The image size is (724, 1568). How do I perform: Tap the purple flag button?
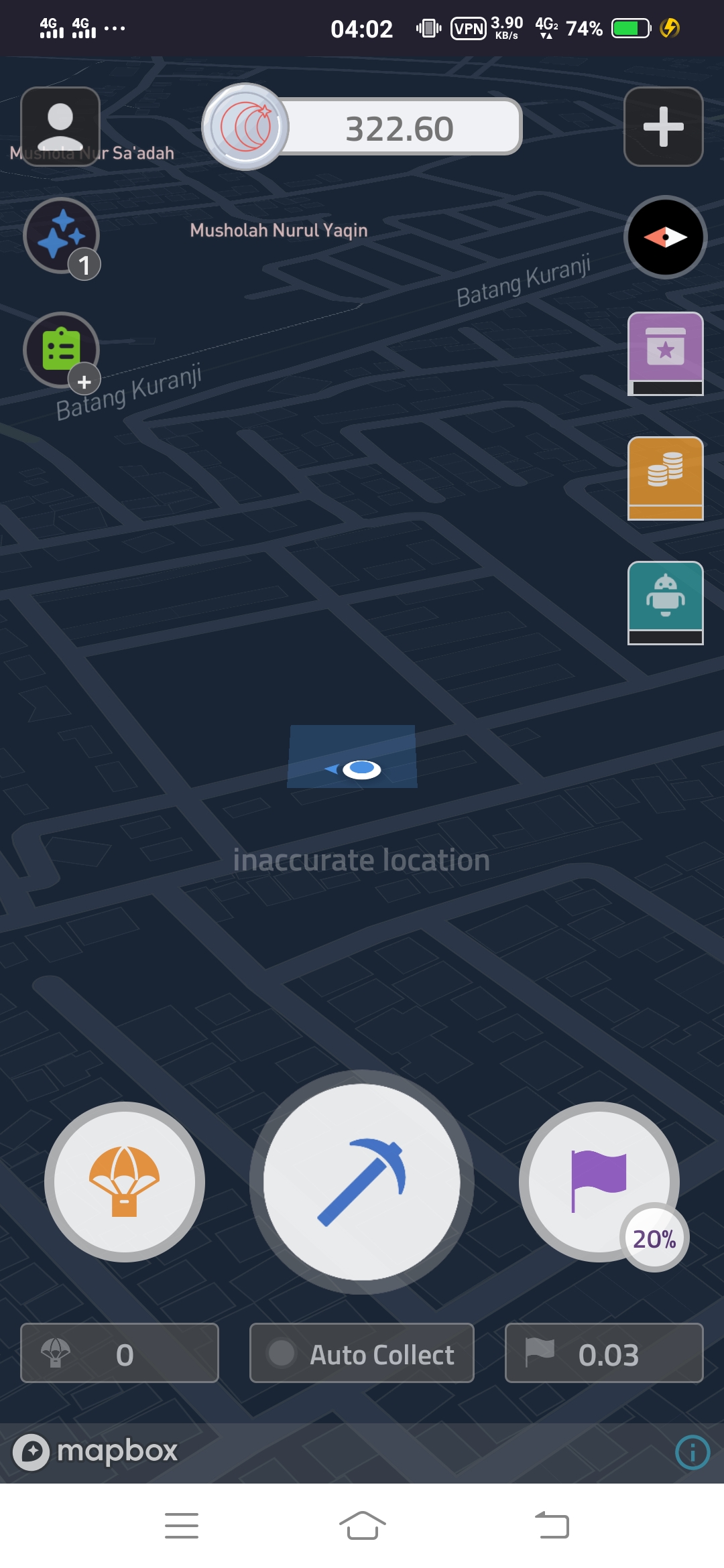[599, 1181]
